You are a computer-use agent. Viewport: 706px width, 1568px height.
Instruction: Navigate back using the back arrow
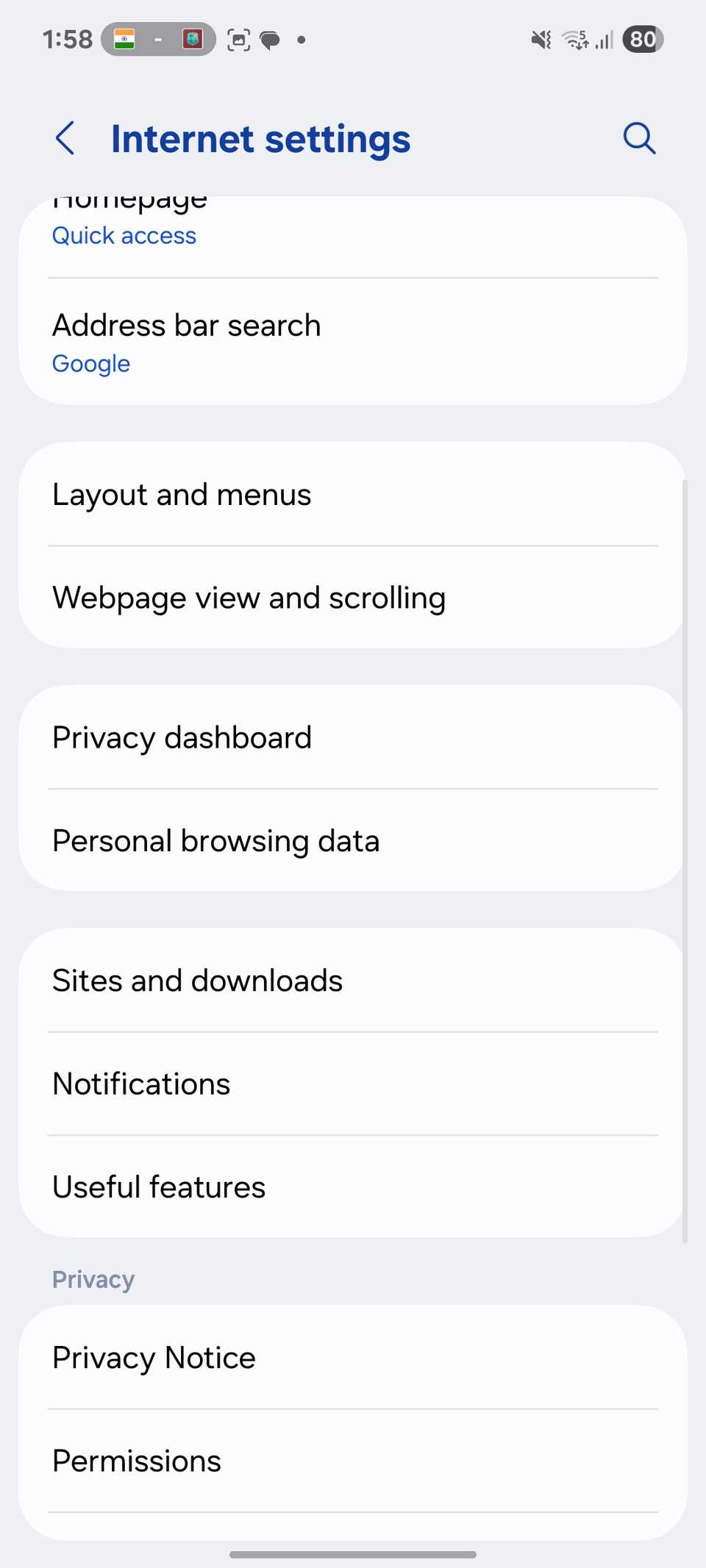pos(65,138)
